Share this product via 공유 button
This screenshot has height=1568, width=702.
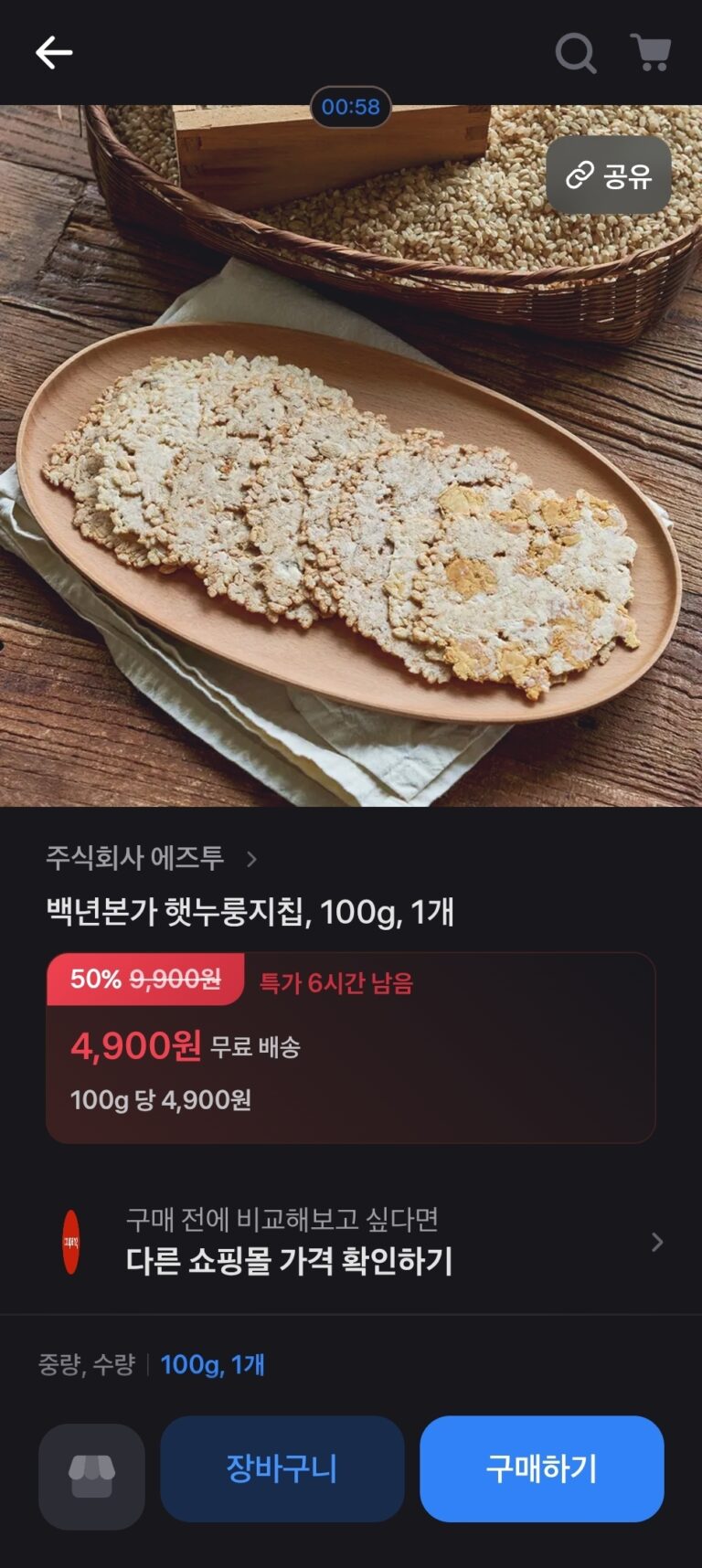[609, 175]
